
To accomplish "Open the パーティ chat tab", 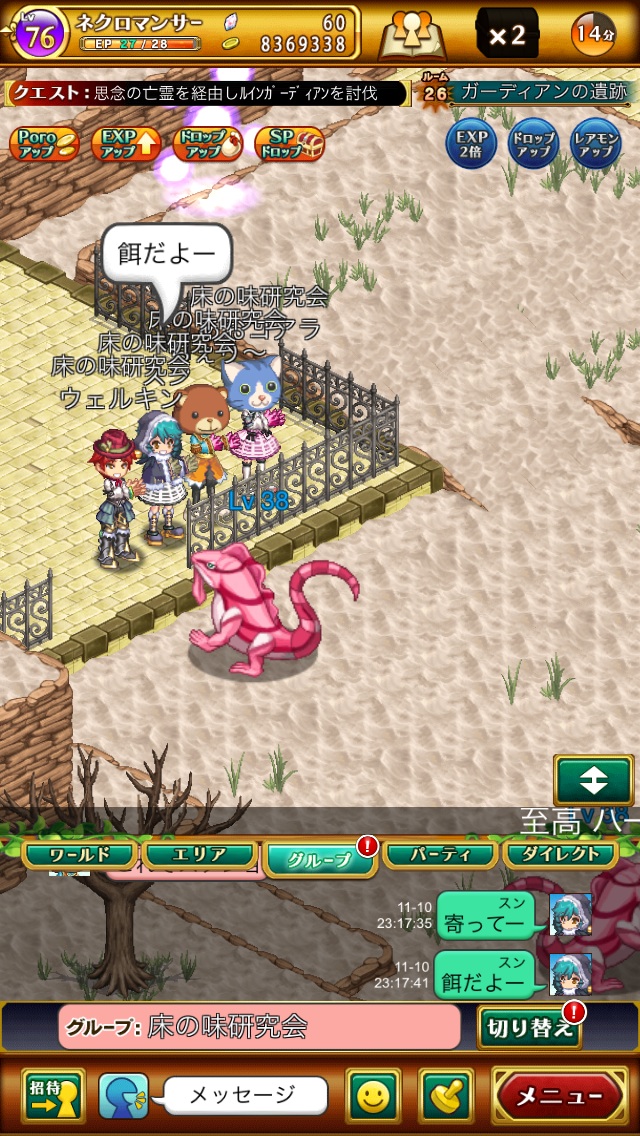I will (439, 855).
